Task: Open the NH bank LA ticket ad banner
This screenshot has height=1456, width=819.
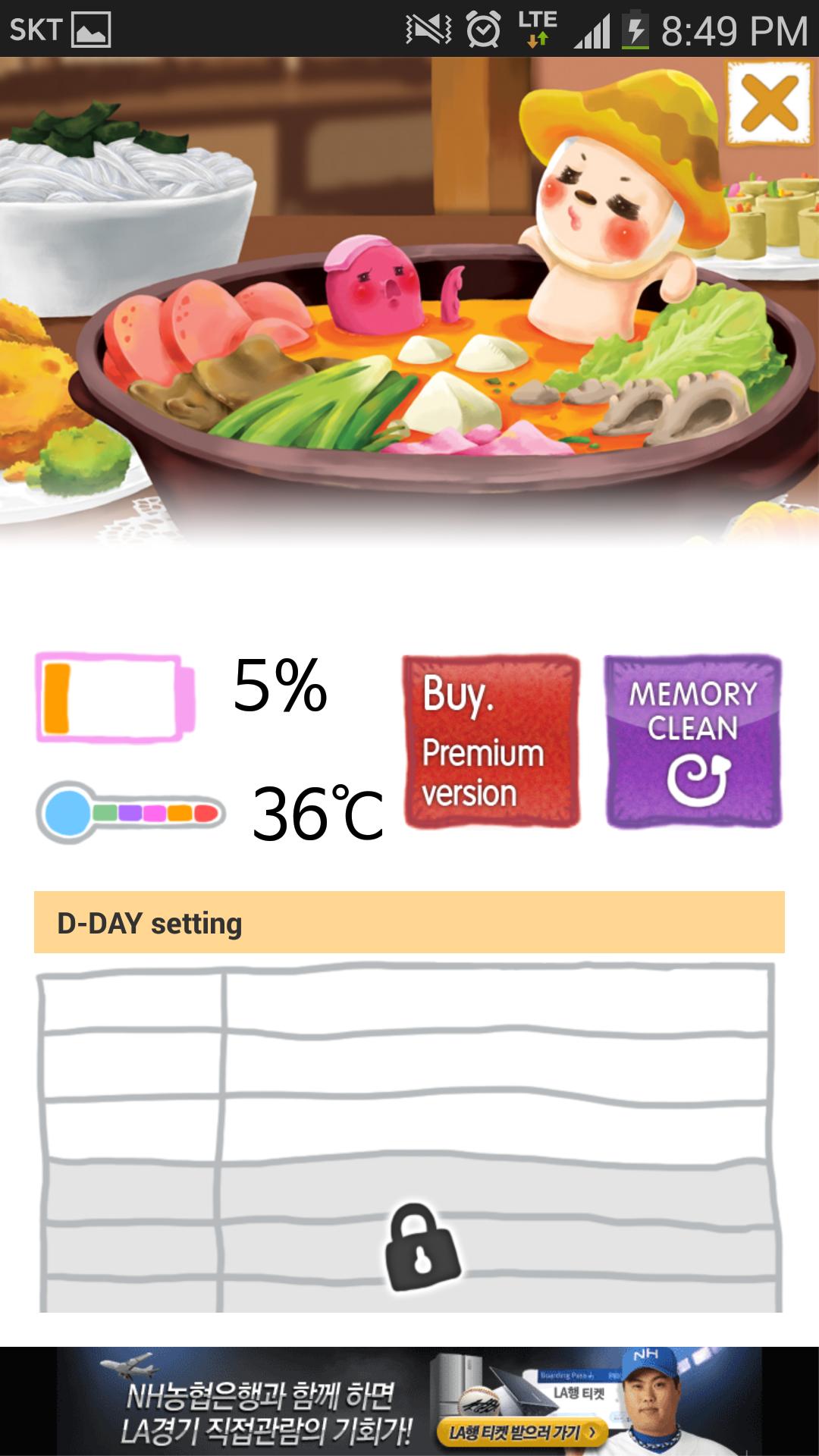Action: [409, 1400]
